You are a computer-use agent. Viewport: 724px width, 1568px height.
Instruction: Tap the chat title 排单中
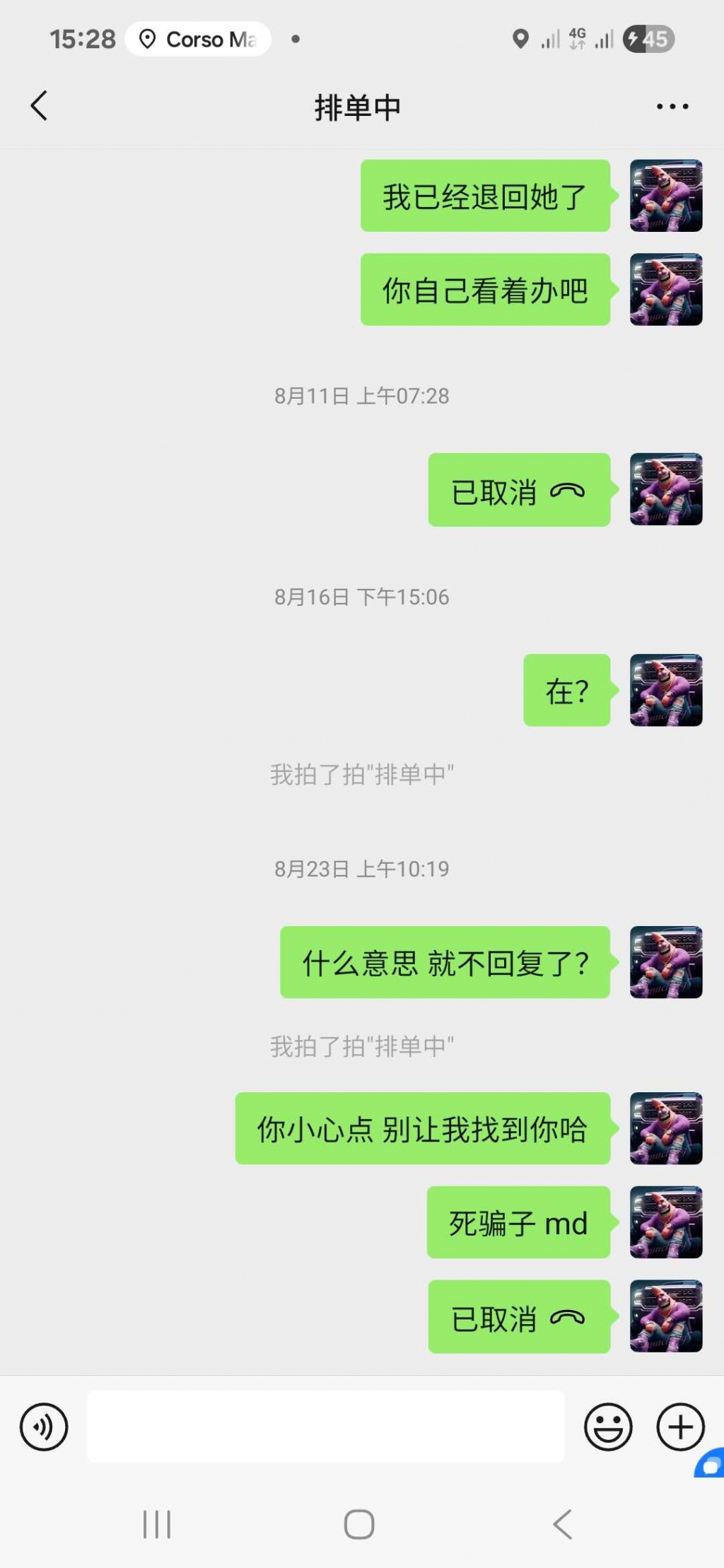[358, 106]
